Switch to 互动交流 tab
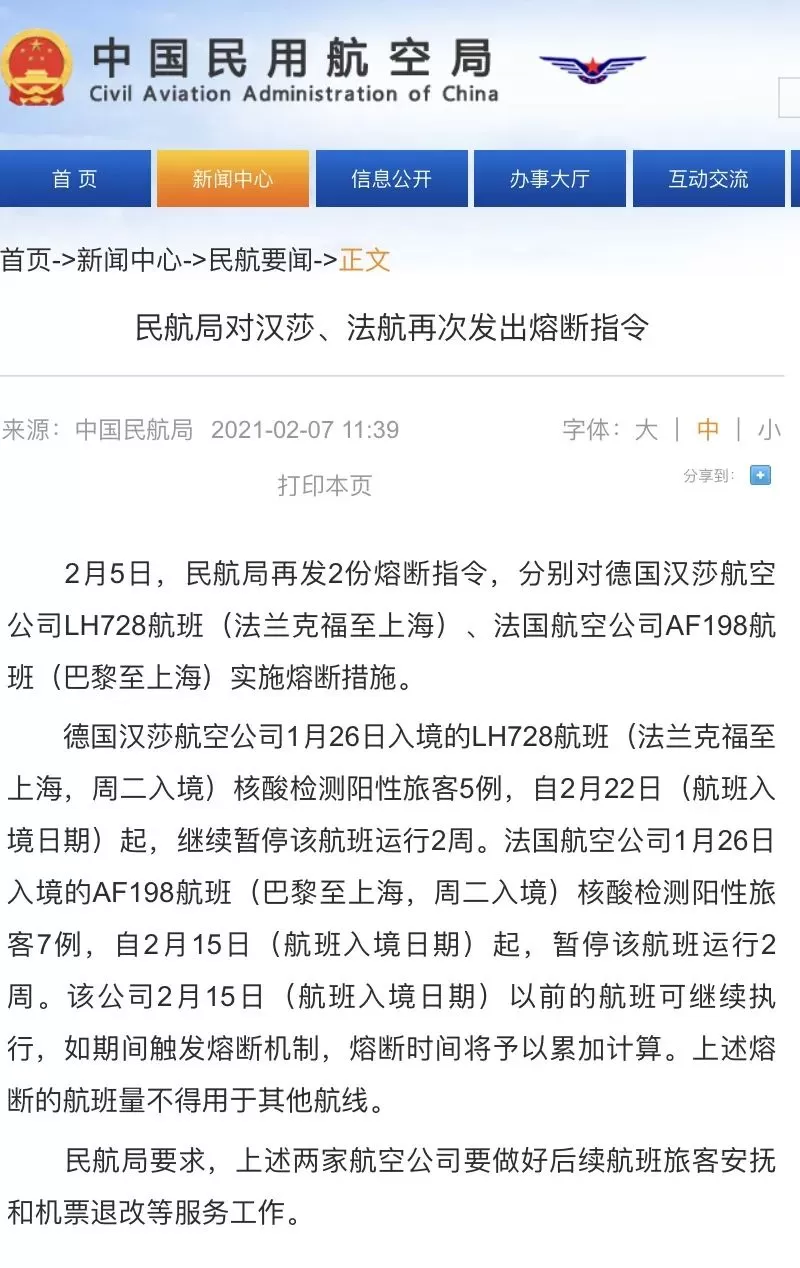800x1268 pixels. (x=708, y=179)
